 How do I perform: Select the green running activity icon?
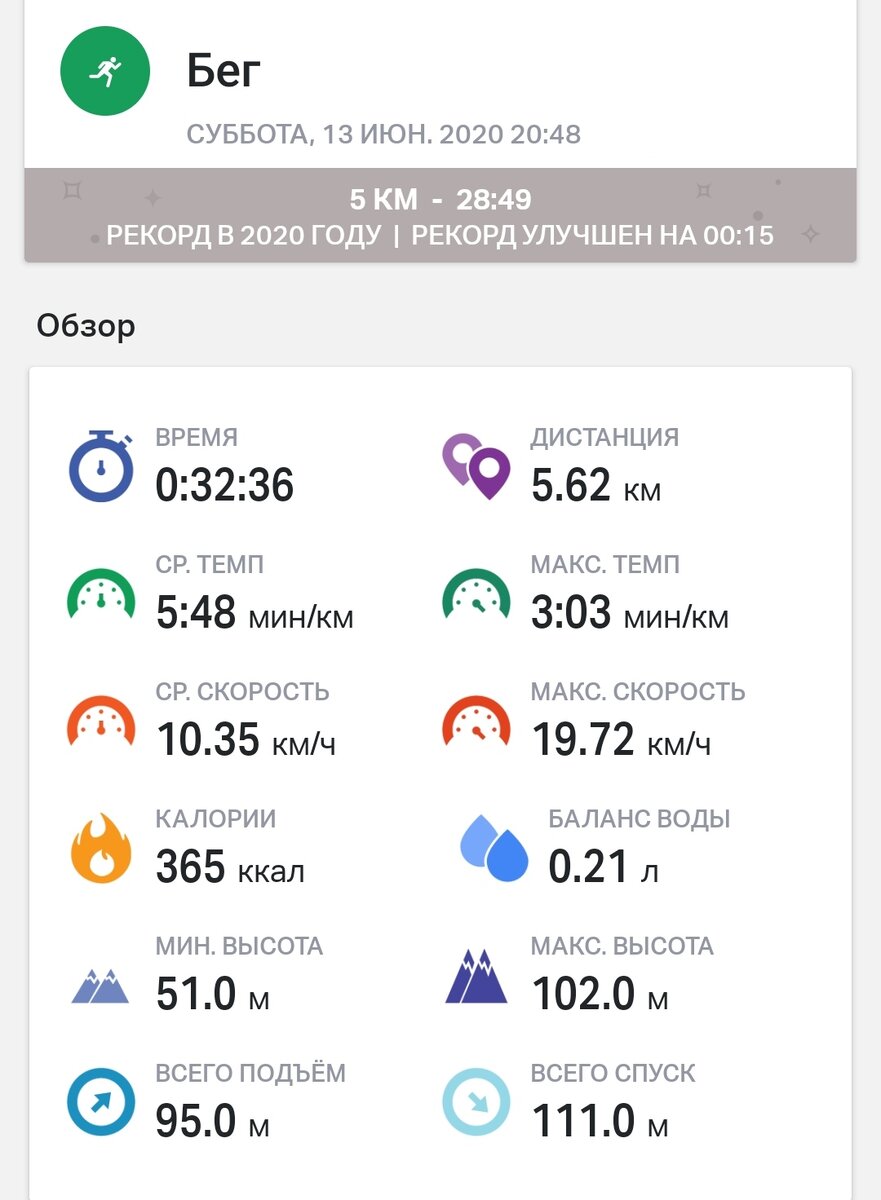104,71
